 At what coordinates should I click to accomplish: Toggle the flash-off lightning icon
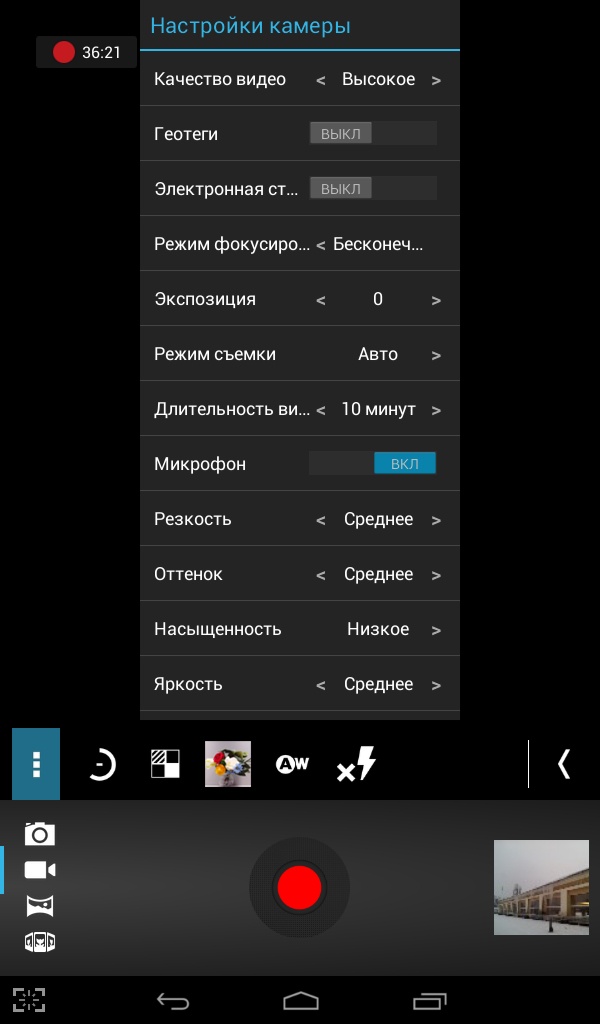tap(356, 765)
